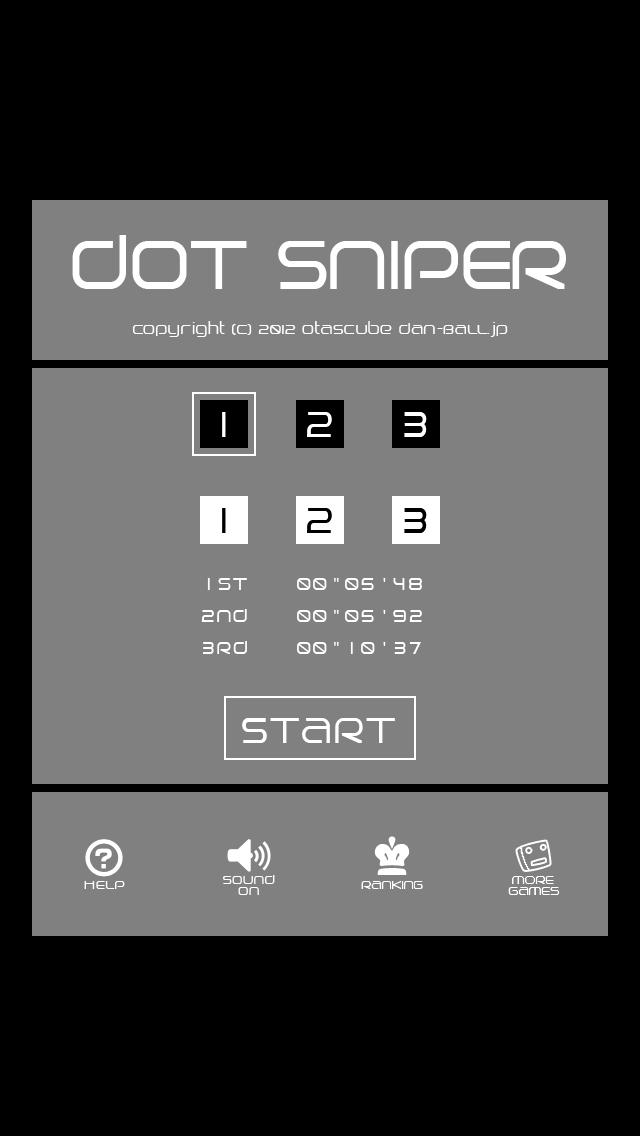Start the game

click(320, 728)
